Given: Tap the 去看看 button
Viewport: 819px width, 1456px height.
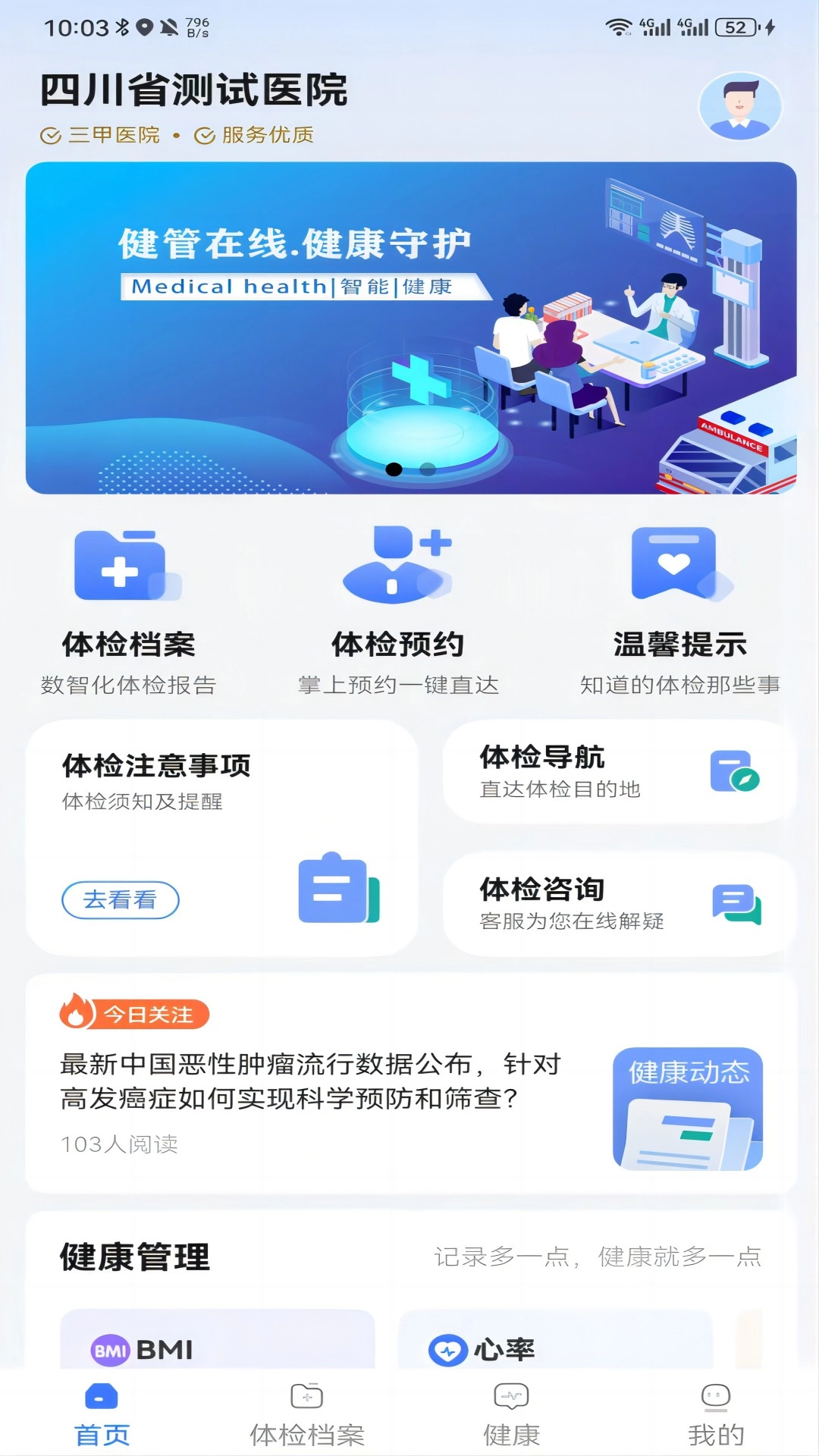Looking at the screenshot, I should click(x=120, y=900).
